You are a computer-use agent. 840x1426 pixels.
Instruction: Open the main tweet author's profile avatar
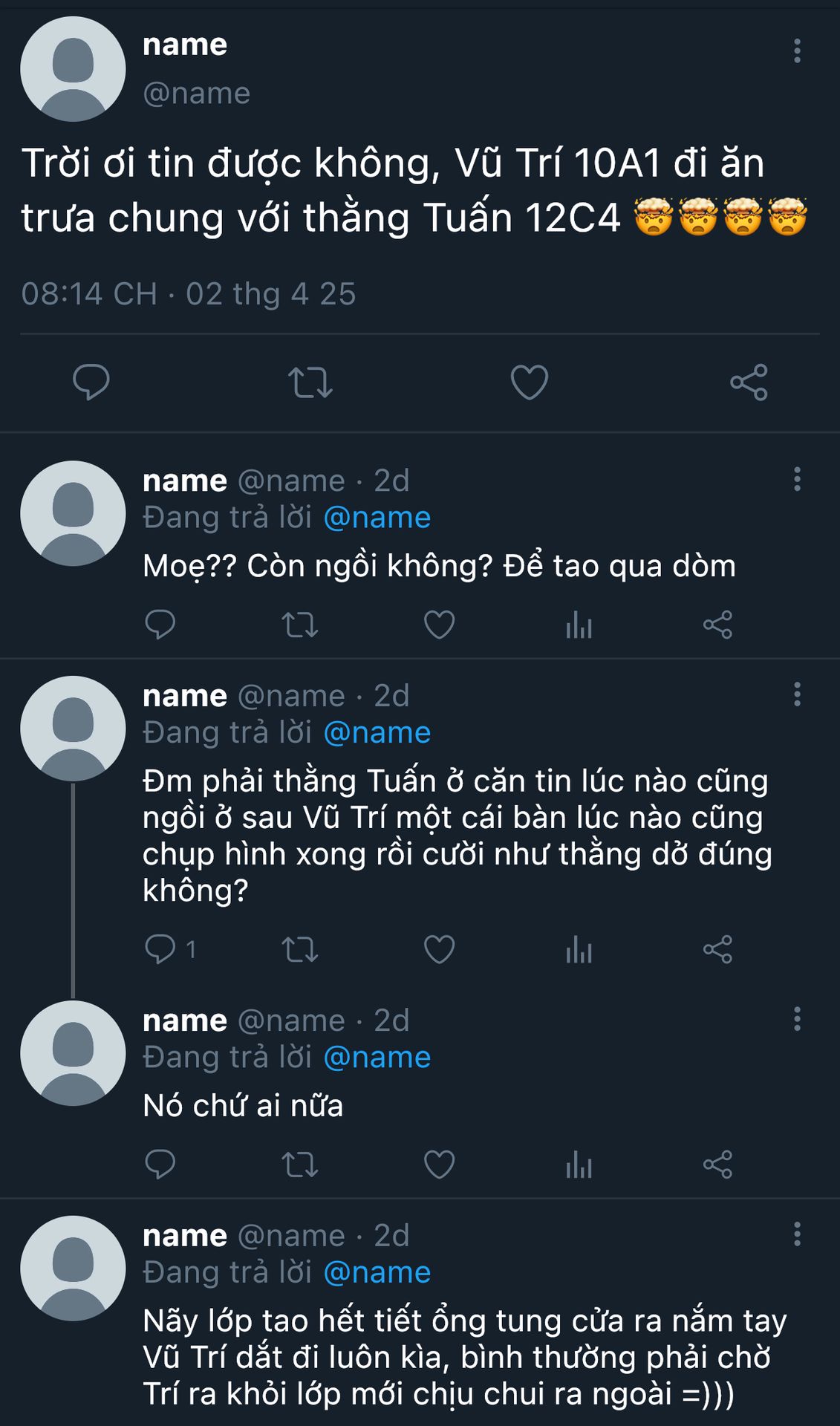[x=73, y=69]
